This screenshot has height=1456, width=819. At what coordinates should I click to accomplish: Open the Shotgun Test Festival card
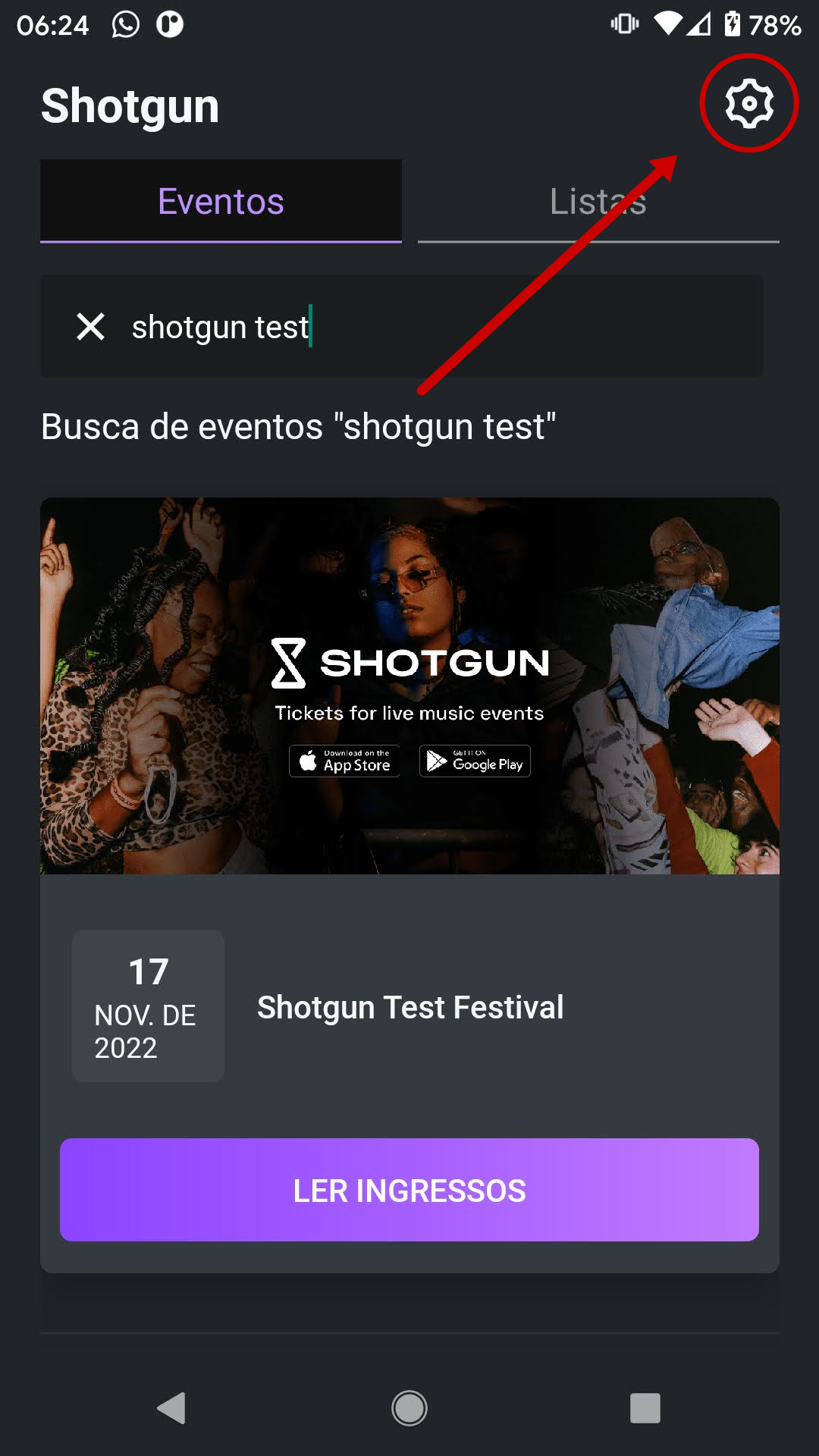point(409,1007)
